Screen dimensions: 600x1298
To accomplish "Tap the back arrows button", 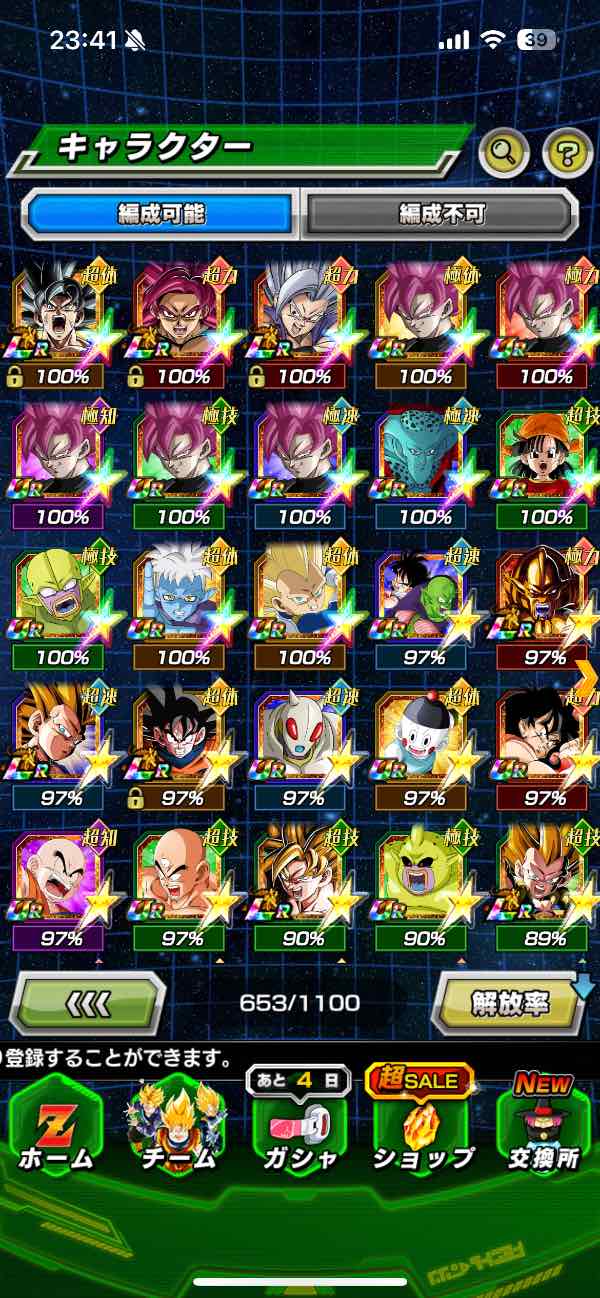I will 87,1002.
